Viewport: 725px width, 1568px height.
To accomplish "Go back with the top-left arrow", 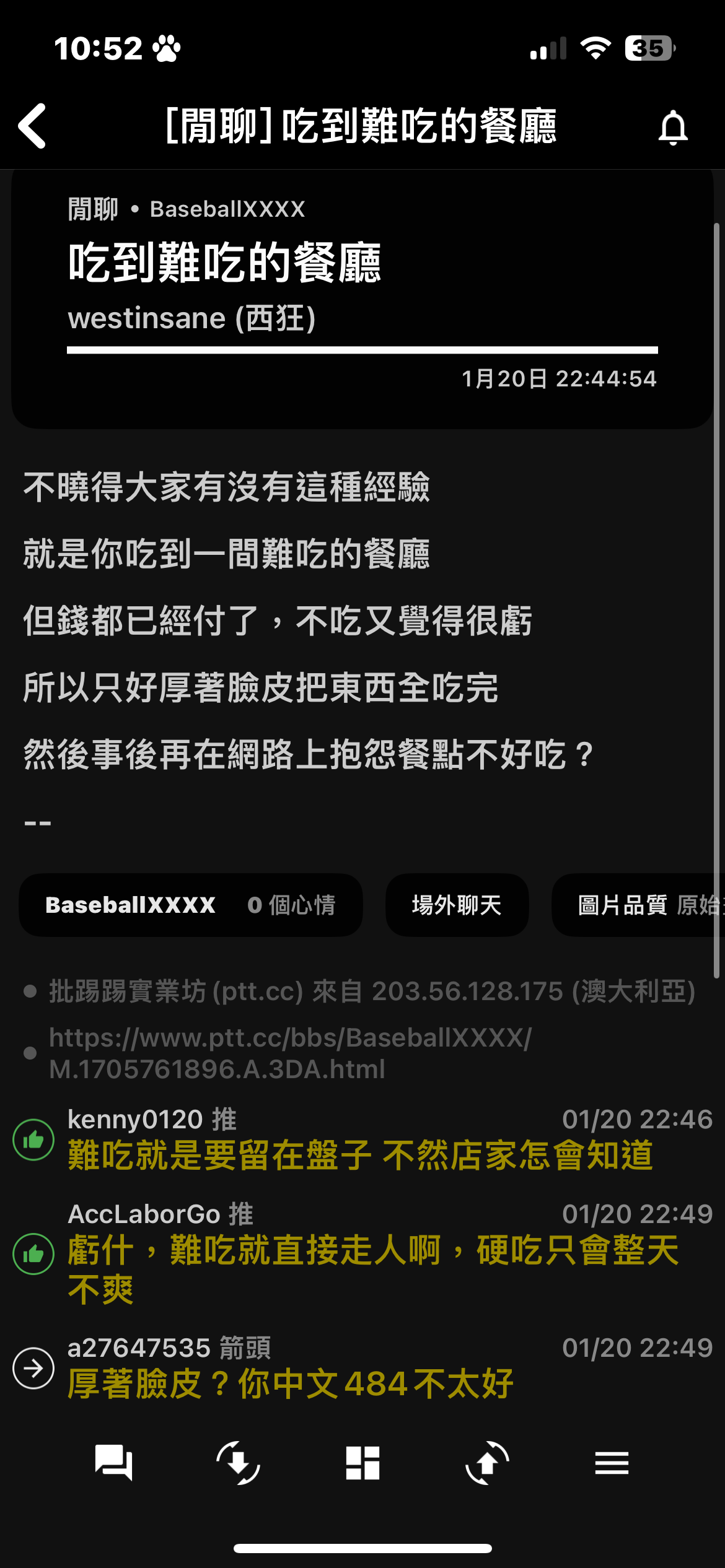I will pyautogui.click(x=32, y=126).
